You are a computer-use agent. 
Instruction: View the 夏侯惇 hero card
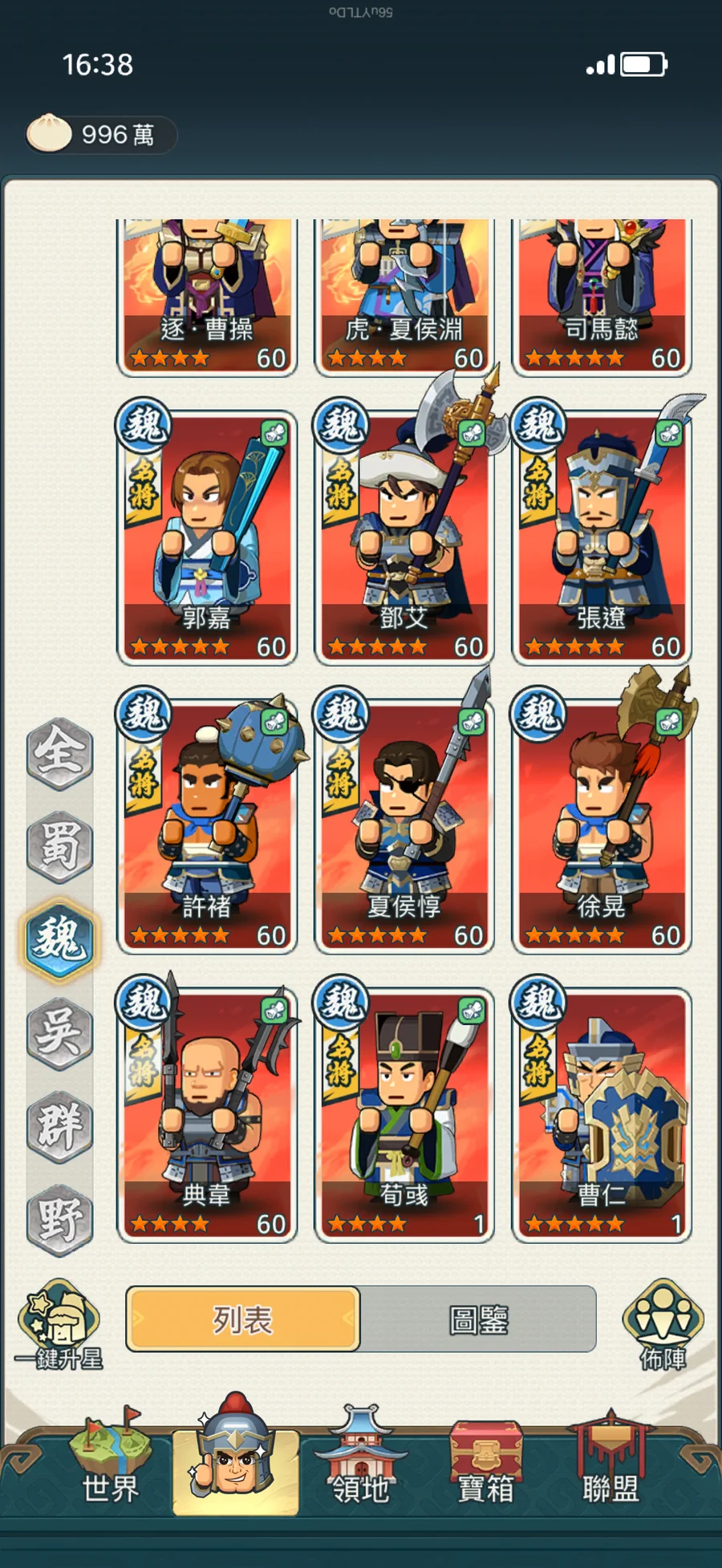tap(404, 825)
